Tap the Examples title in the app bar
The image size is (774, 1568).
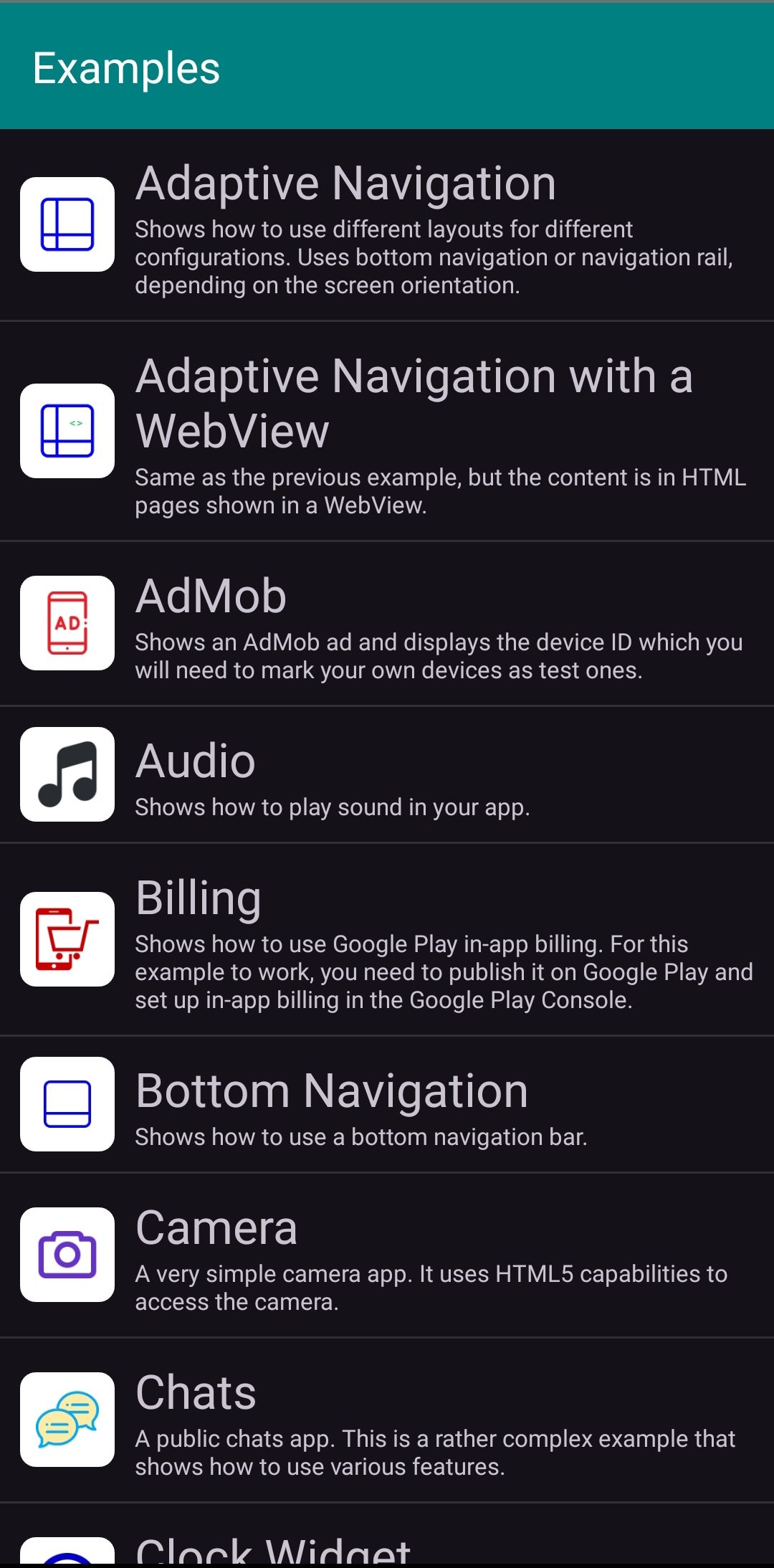tap(125, 68)
